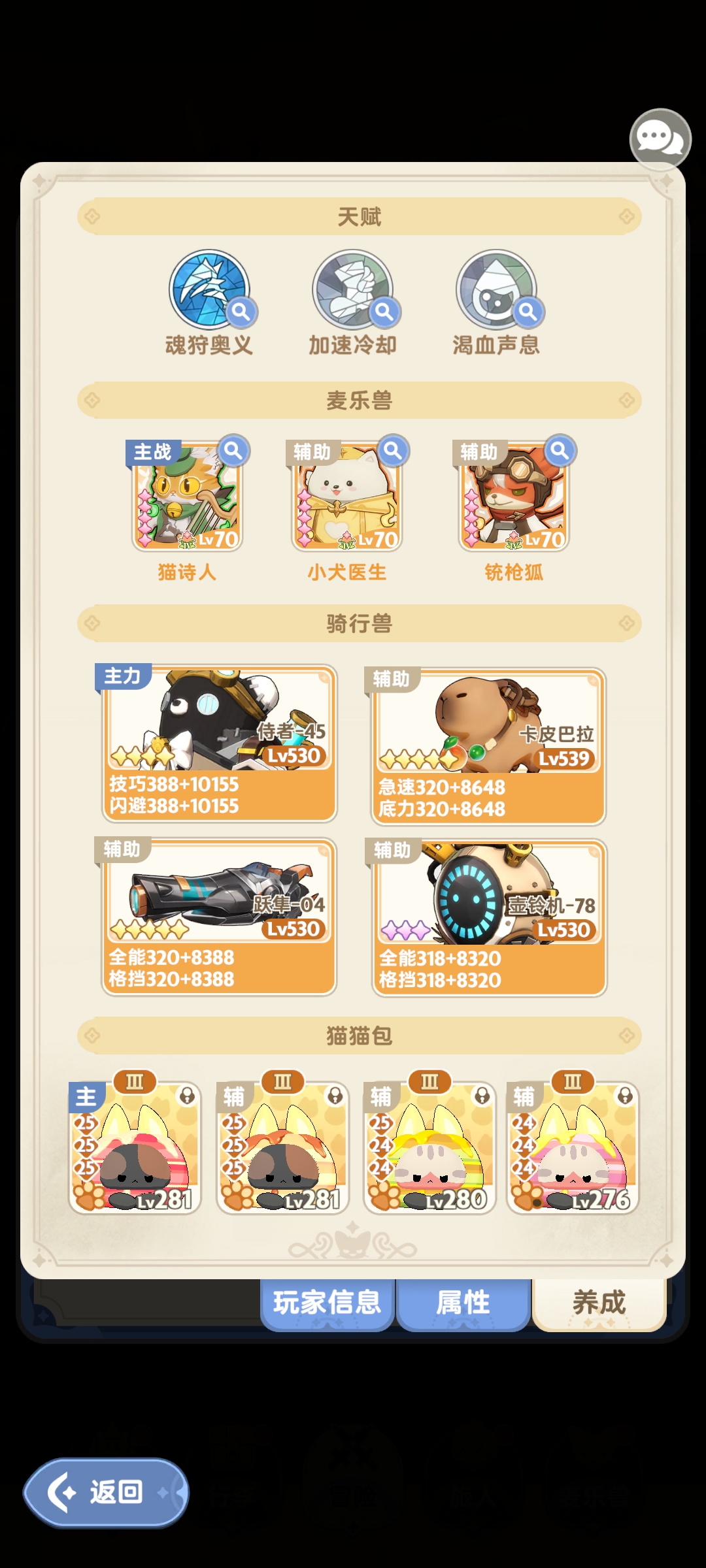Open the 卡皮巴拉 mount card
This screenshot has width=706, height=1568.
pos(488,746)
